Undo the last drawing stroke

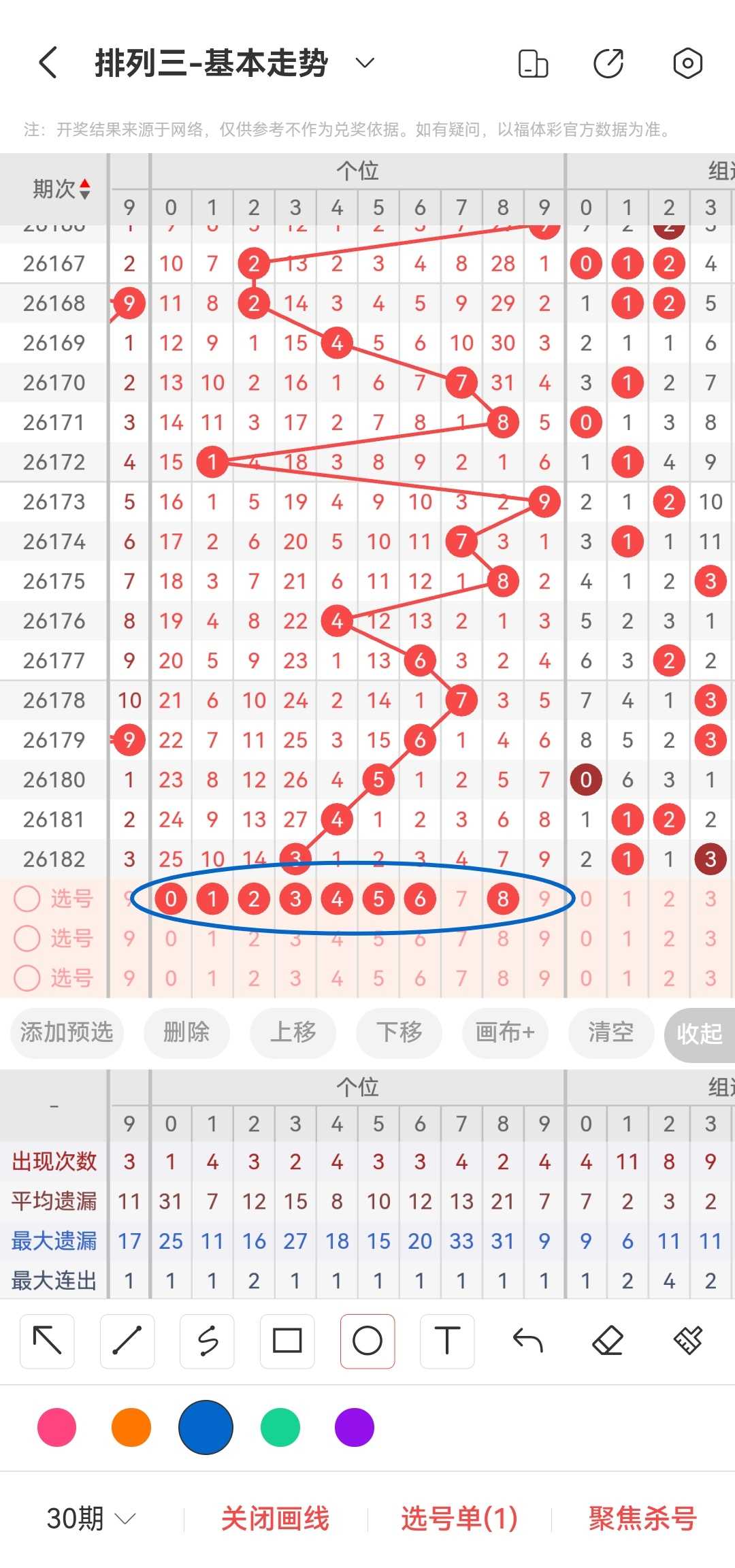[x=527, y=1341]
